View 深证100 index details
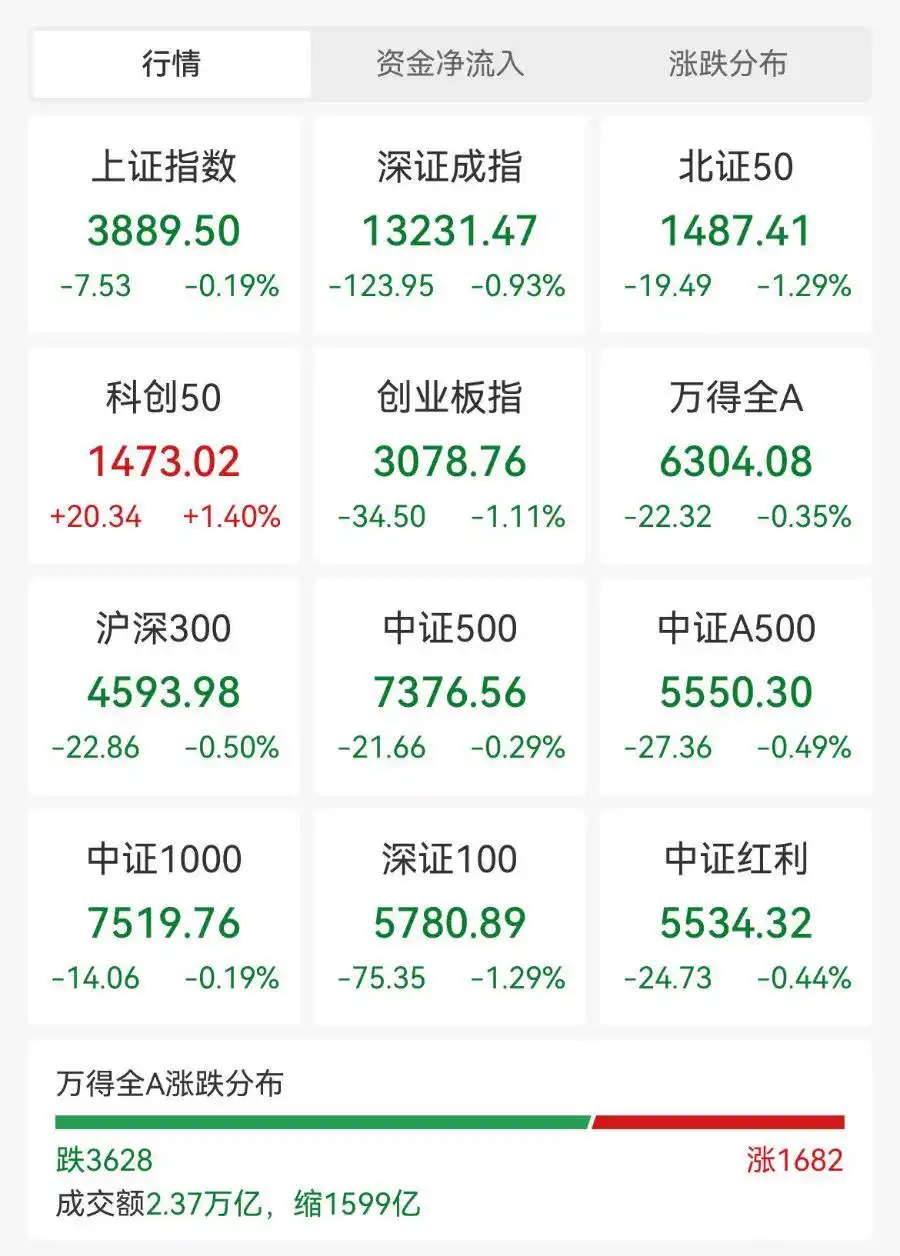 tap(450, 917)
